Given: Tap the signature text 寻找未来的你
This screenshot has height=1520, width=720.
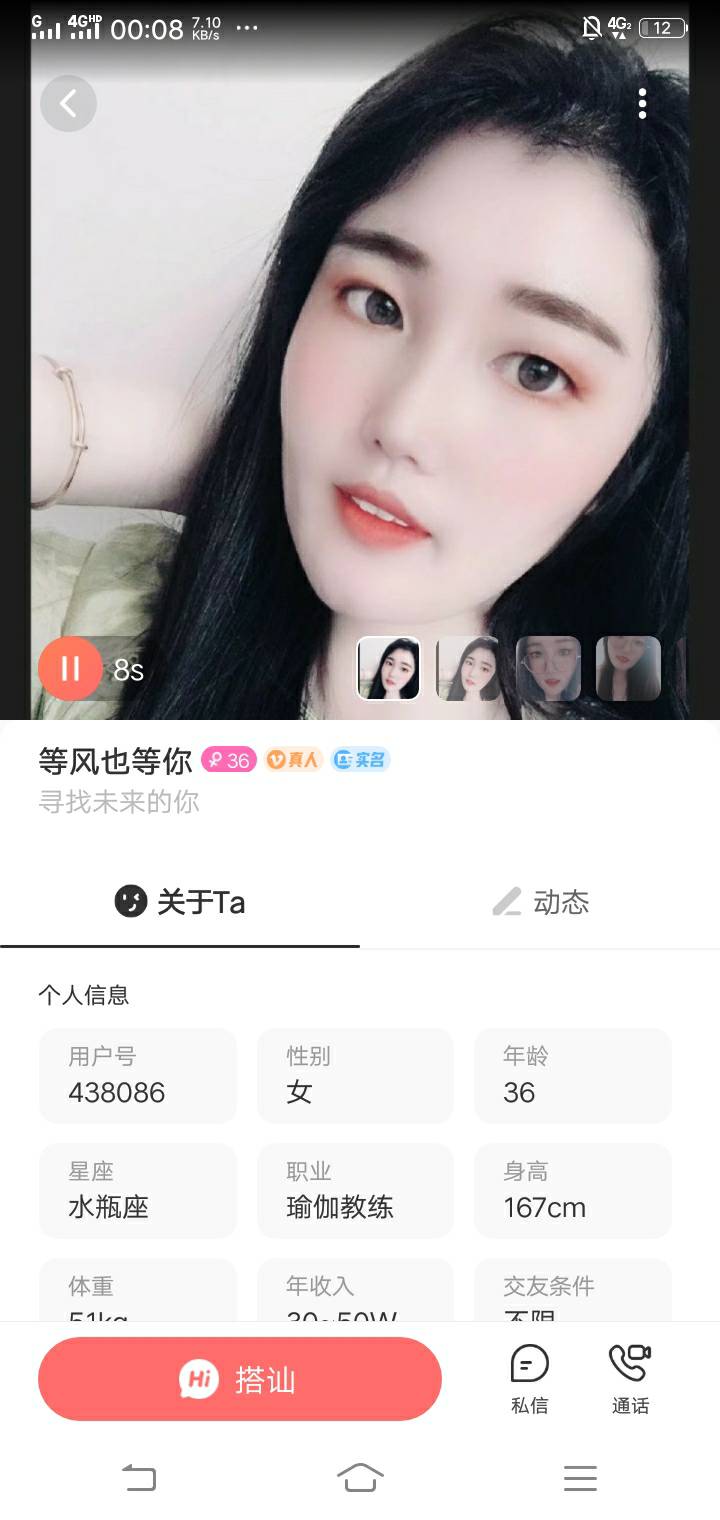Looking at the screenshot, I should pos(118,801).
